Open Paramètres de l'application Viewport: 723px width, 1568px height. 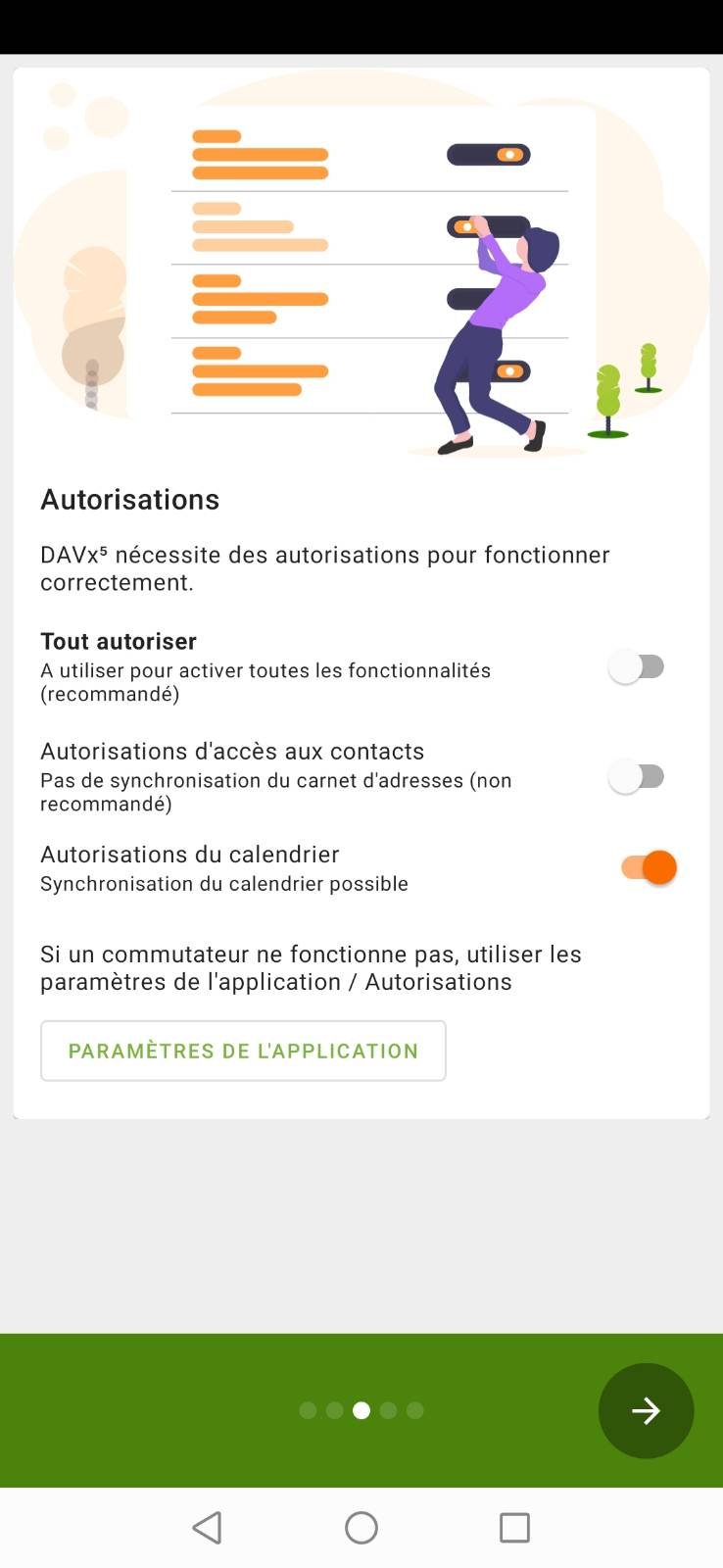[243, 1051]
